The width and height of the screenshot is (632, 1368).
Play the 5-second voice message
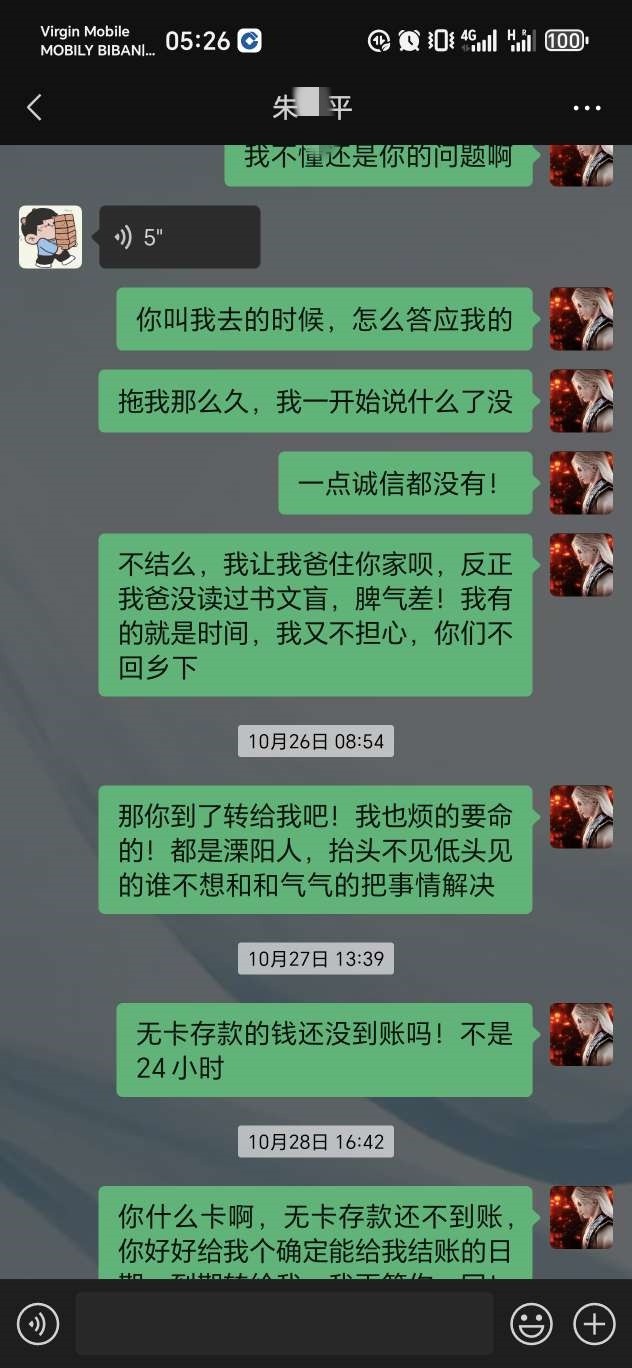[x=179, y=237]
